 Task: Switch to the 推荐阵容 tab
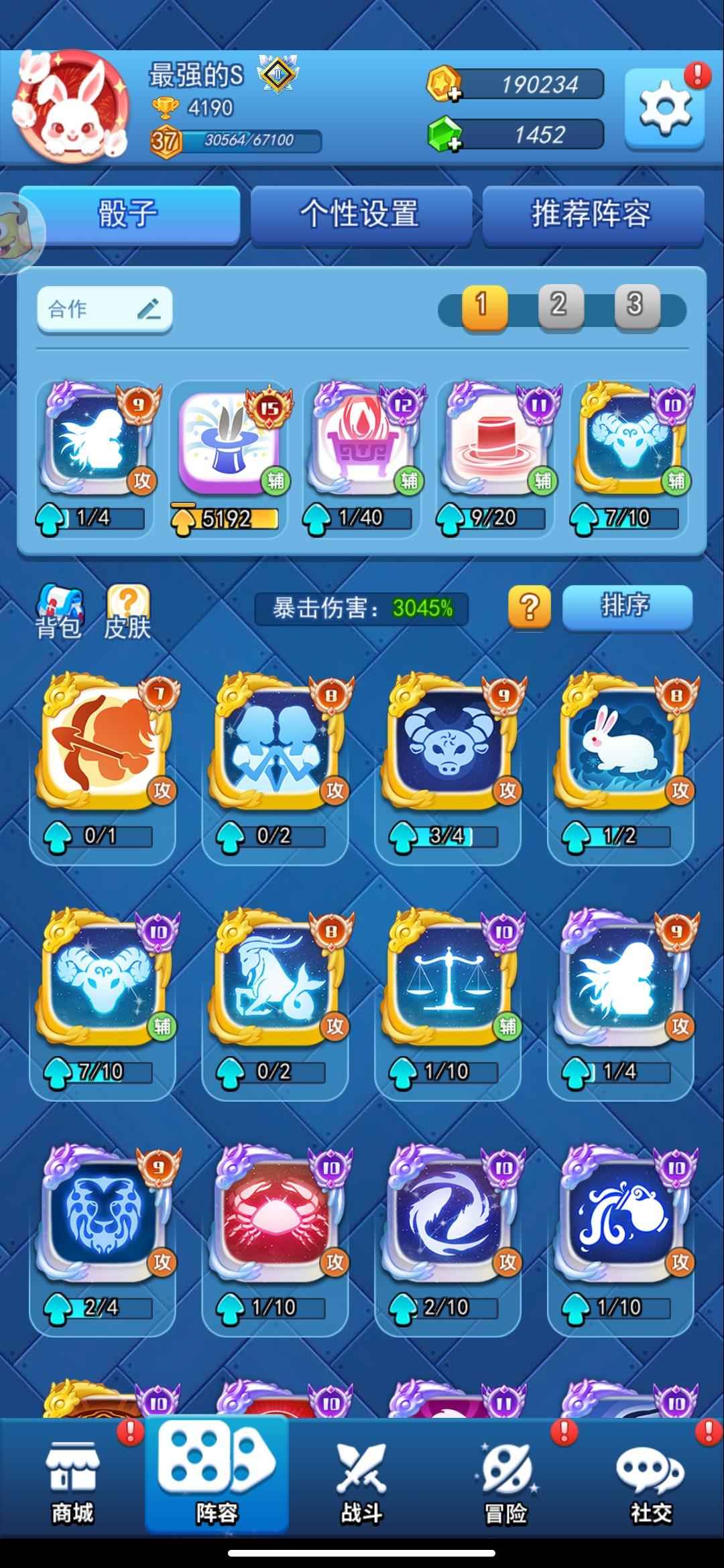tap(592, 214)
